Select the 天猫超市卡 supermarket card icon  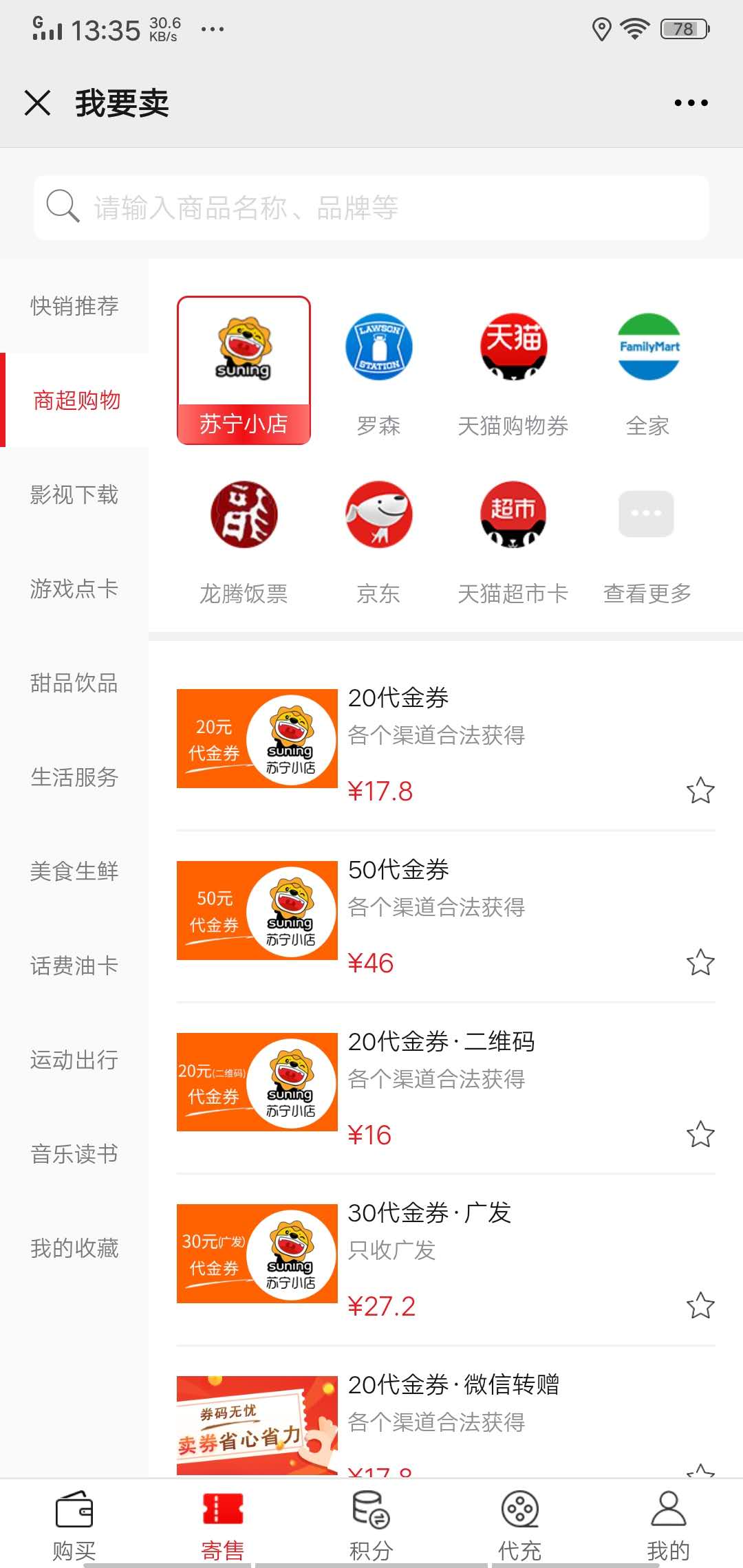[513, 516]
